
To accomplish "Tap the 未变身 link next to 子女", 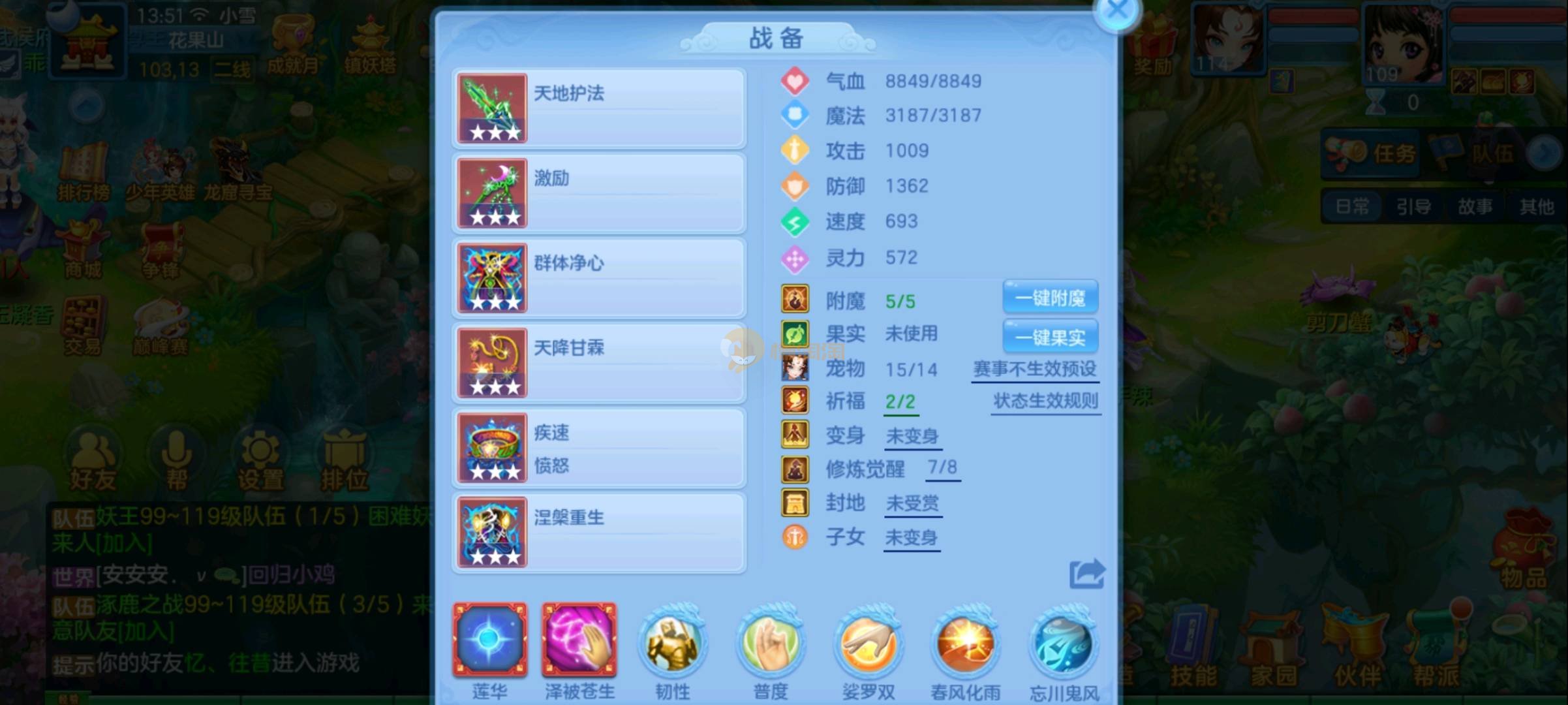I will coord(911,538).
